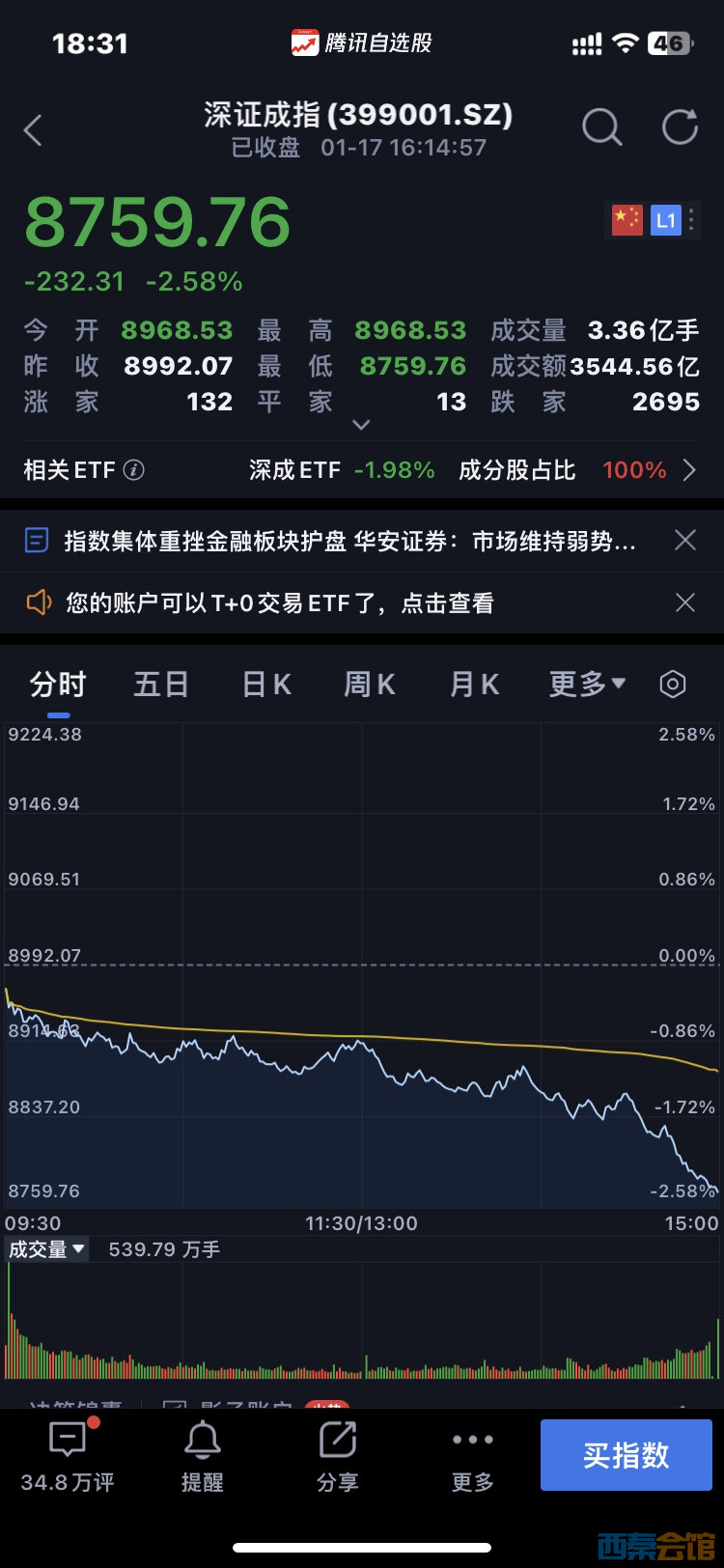
Task: Open the 34.8万评 comments
Action: 68,1458
